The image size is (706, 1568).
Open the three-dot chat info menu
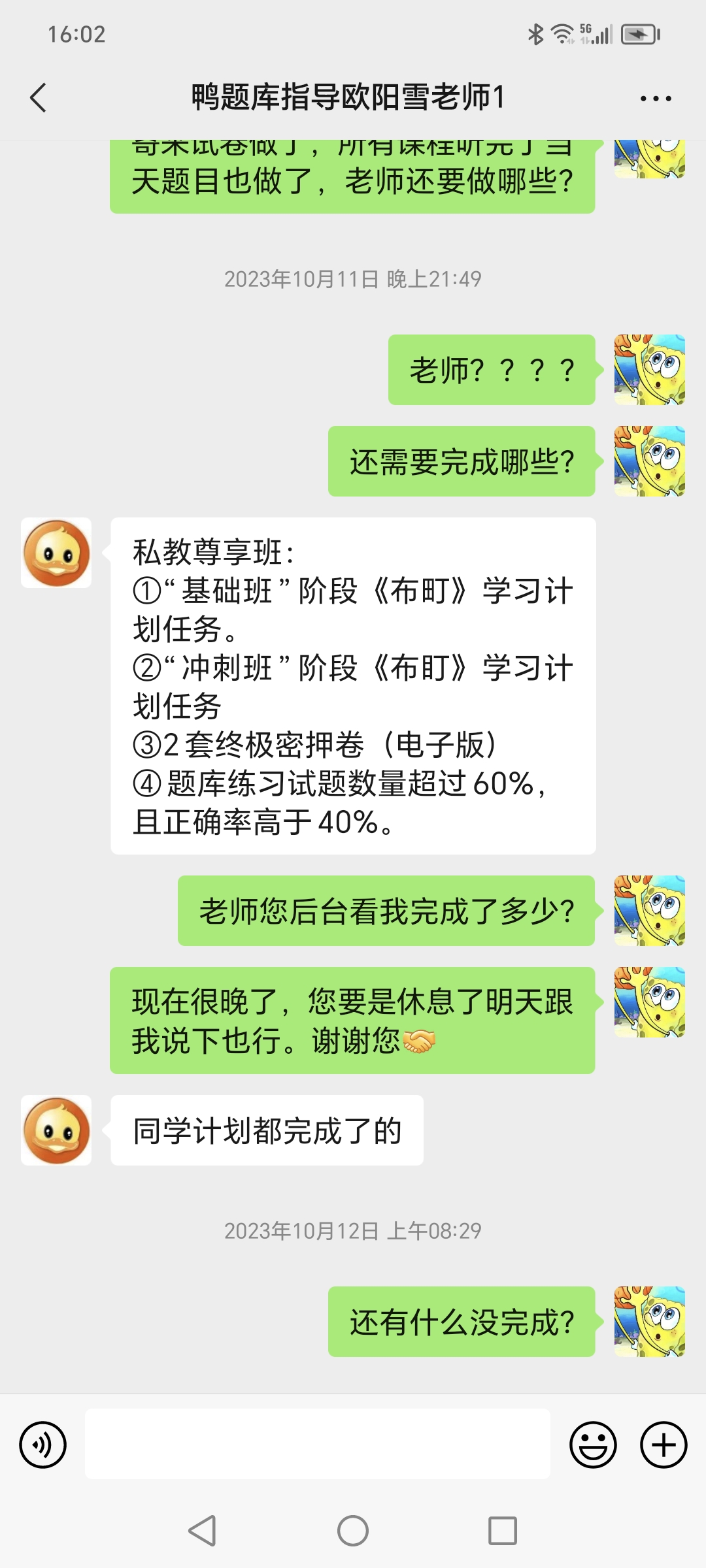point(655,99)
